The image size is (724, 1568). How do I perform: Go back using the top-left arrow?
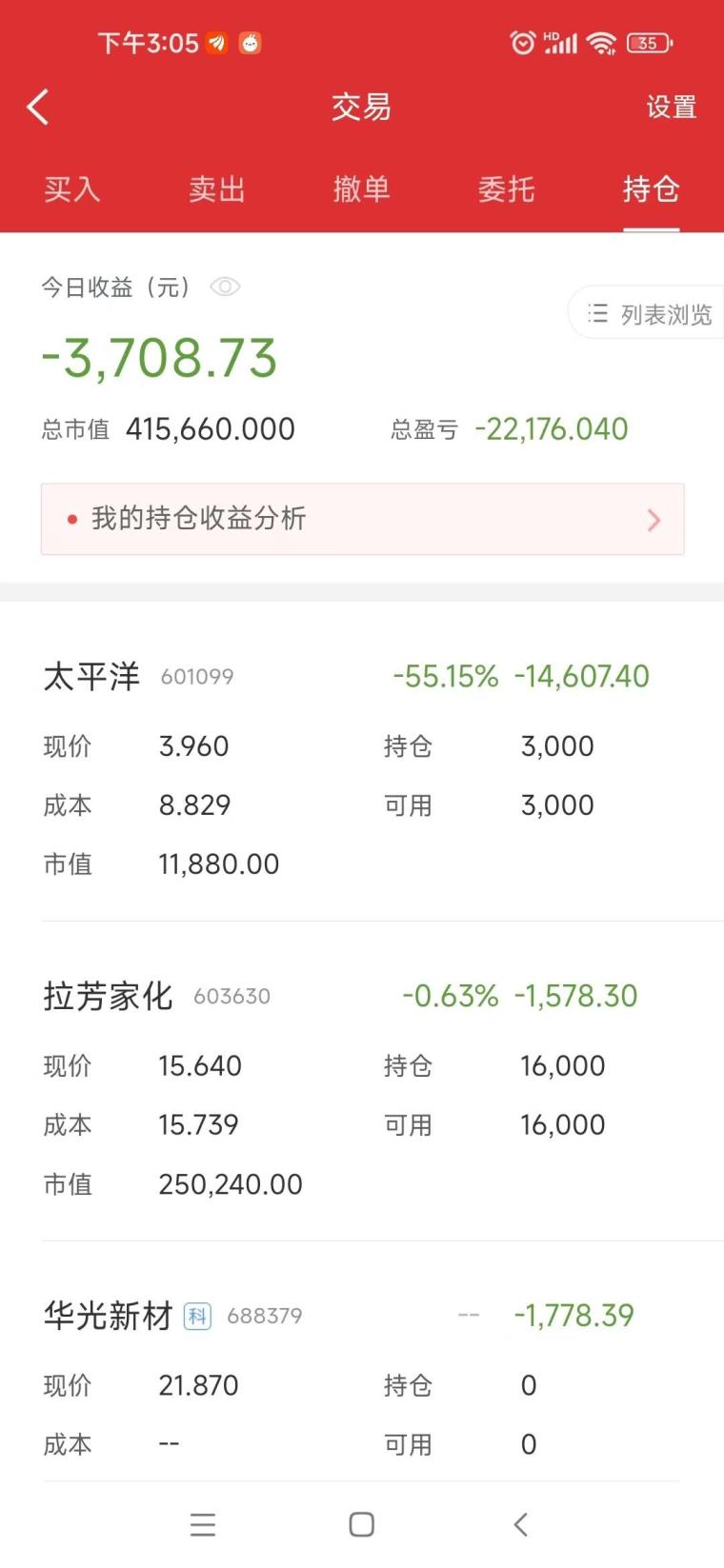(38, 108)
